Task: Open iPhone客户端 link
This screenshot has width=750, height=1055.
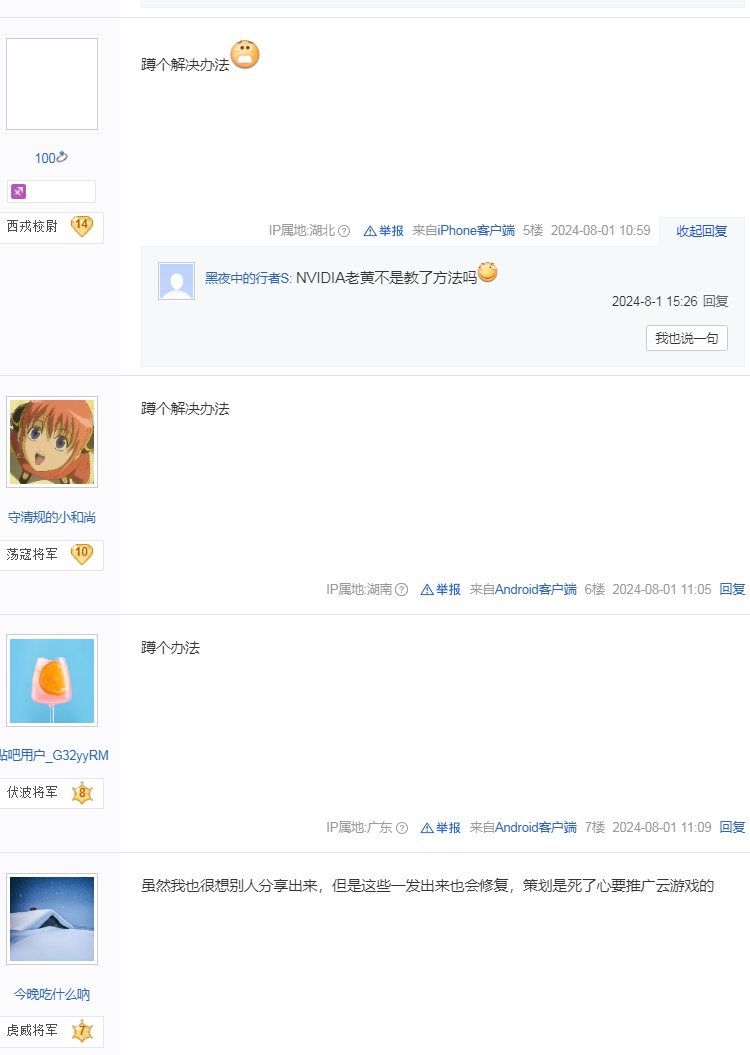Action: click(x=476, y=231)
